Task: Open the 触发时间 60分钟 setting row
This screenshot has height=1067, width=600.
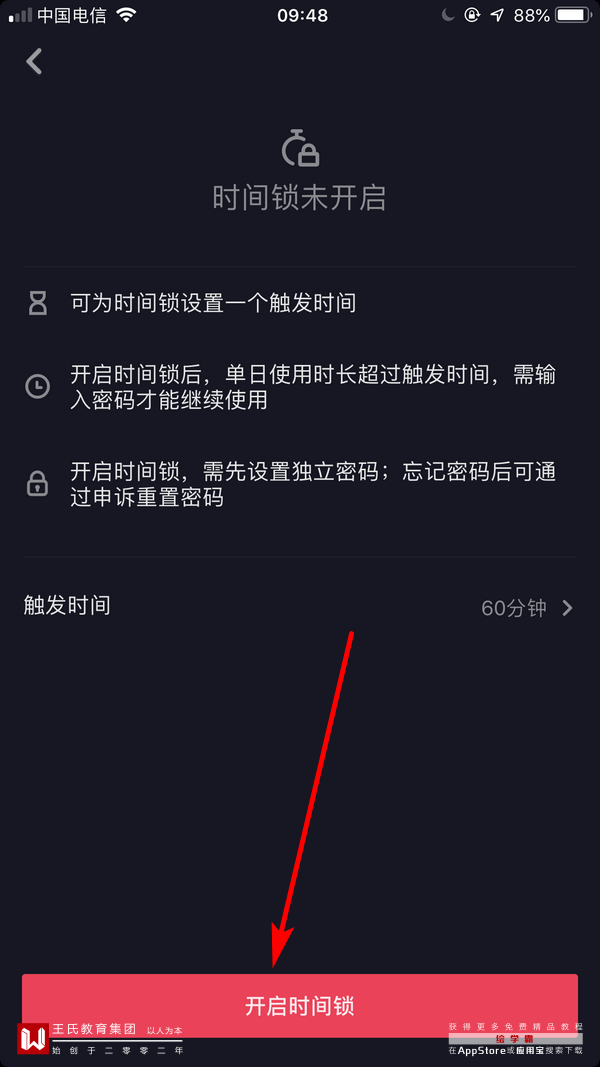Action: pyautogui.click(x=300, y=607)
